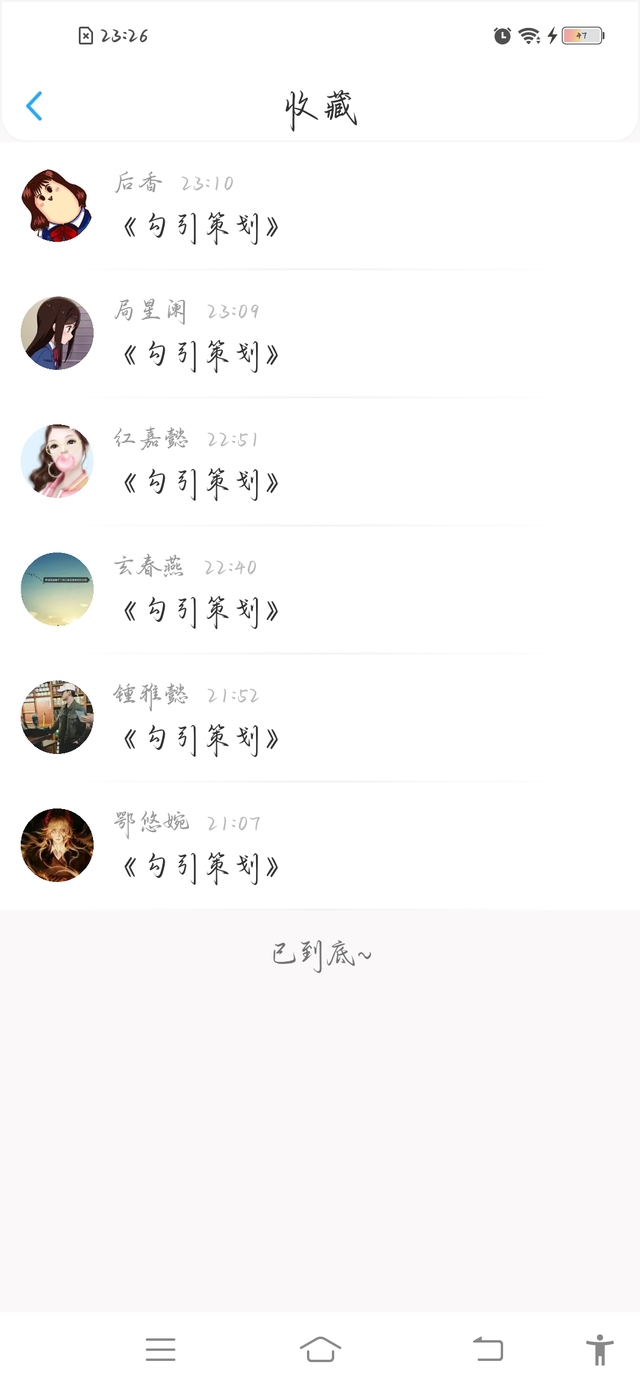Viewport: 640px width, 1387px height.
Task: Go back from the 收藏 page
Action: point(34,106)
